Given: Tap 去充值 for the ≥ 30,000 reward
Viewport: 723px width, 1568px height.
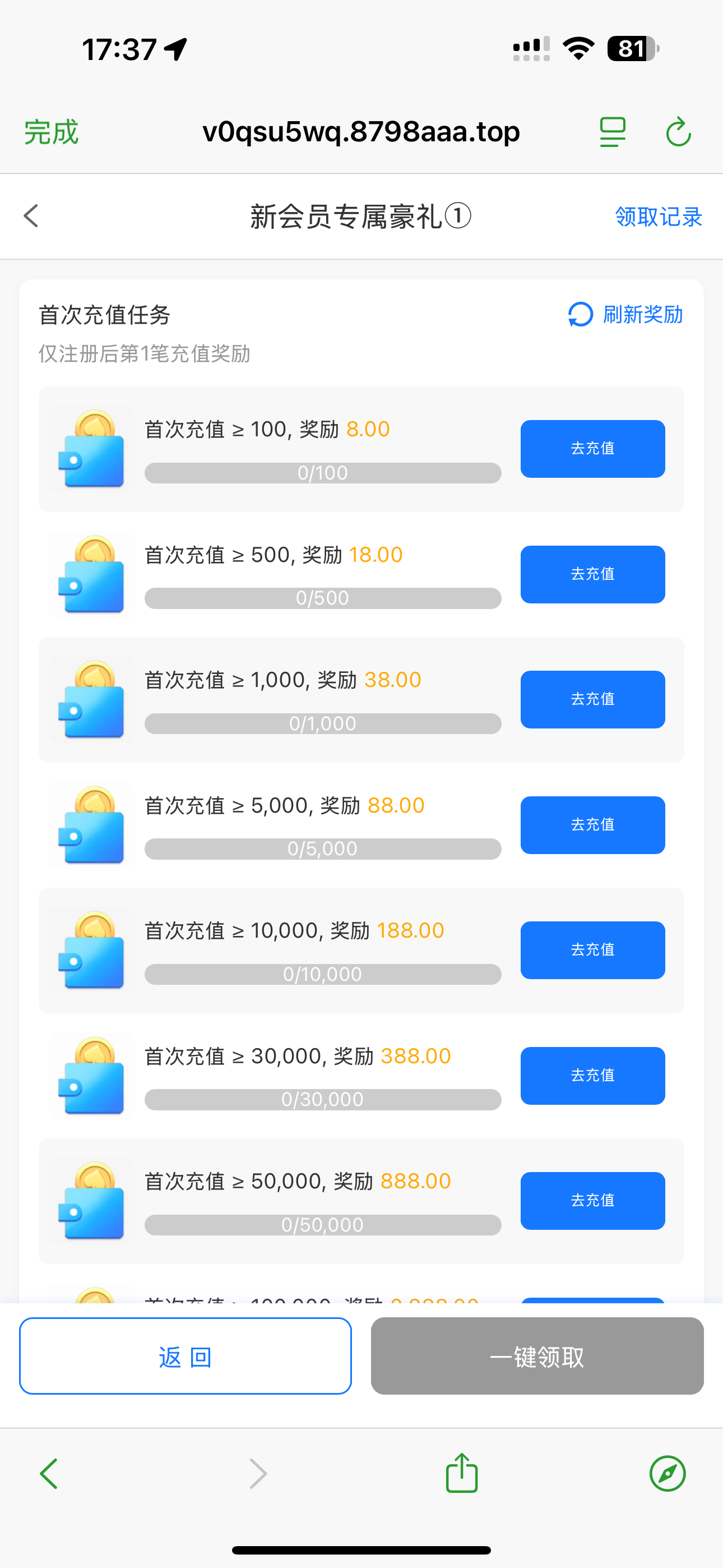Looking at the screenshot, I should pos(592,1076).
